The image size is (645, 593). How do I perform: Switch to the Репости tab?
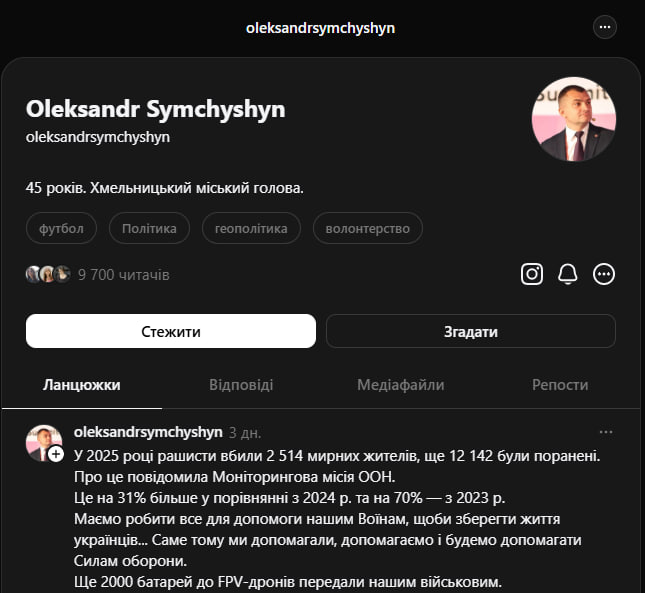(560, 384)
